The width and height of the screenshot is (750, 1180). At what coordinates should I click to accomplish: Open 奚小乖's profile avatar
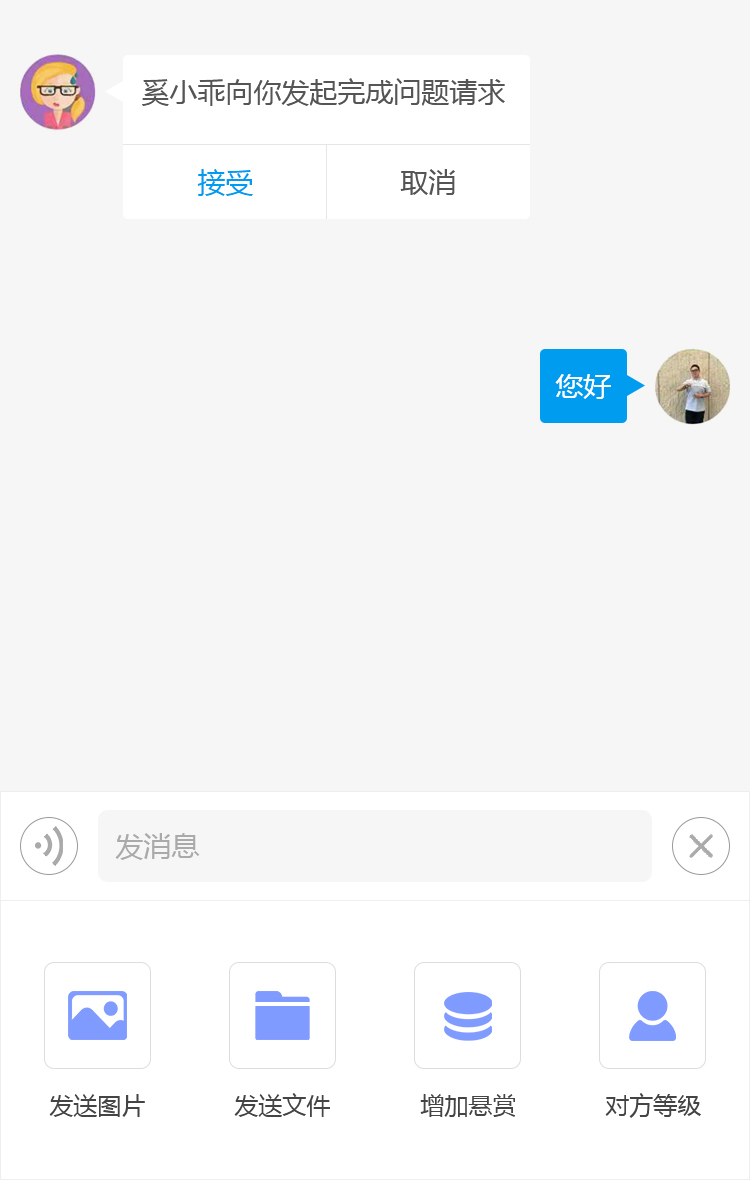point(58,92)
